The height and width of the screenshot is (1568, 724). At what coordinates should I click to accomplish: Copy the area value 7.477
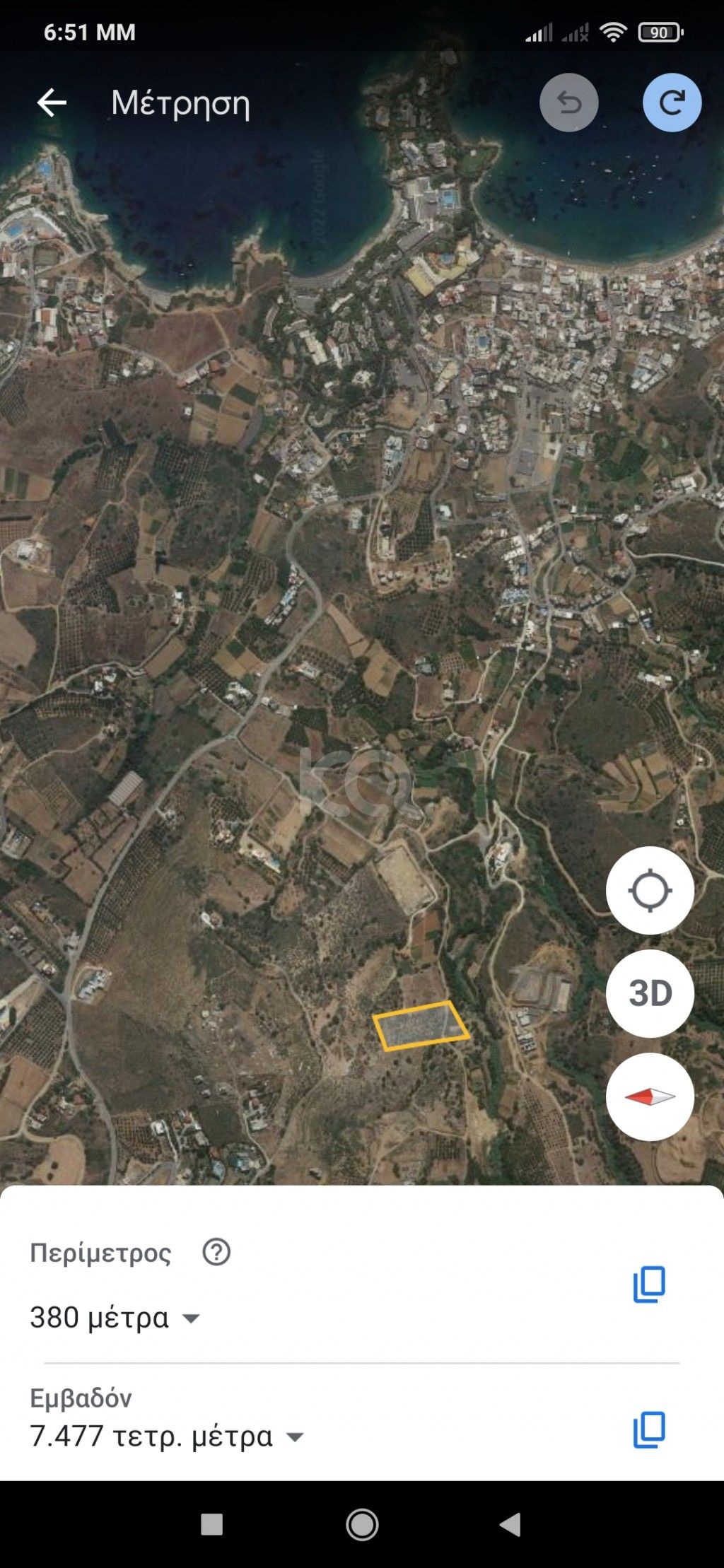click(x=649, y=1429)
